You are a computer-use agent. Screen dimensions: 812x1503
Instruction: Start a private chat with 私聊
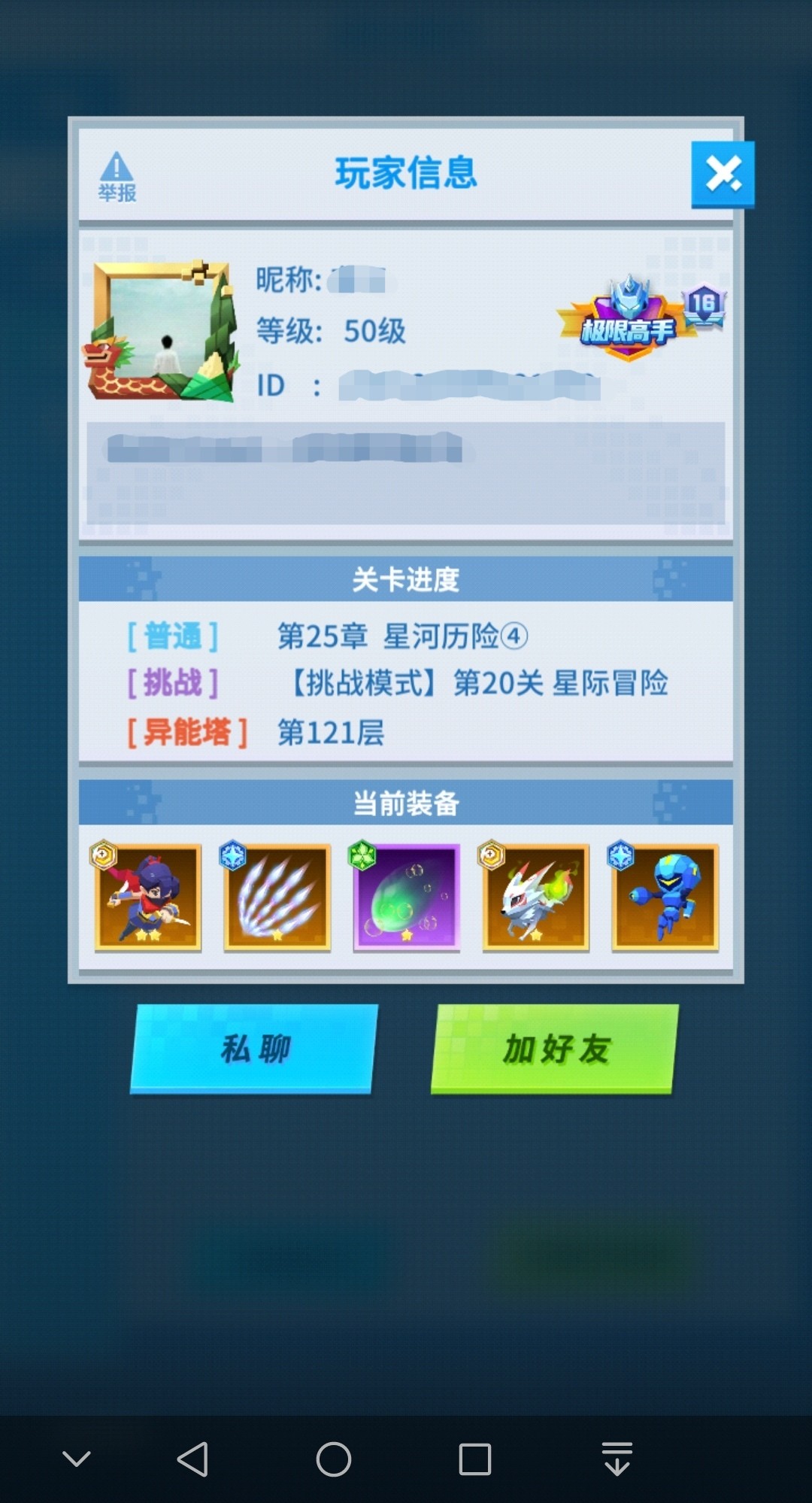[x=254, y=1049]
